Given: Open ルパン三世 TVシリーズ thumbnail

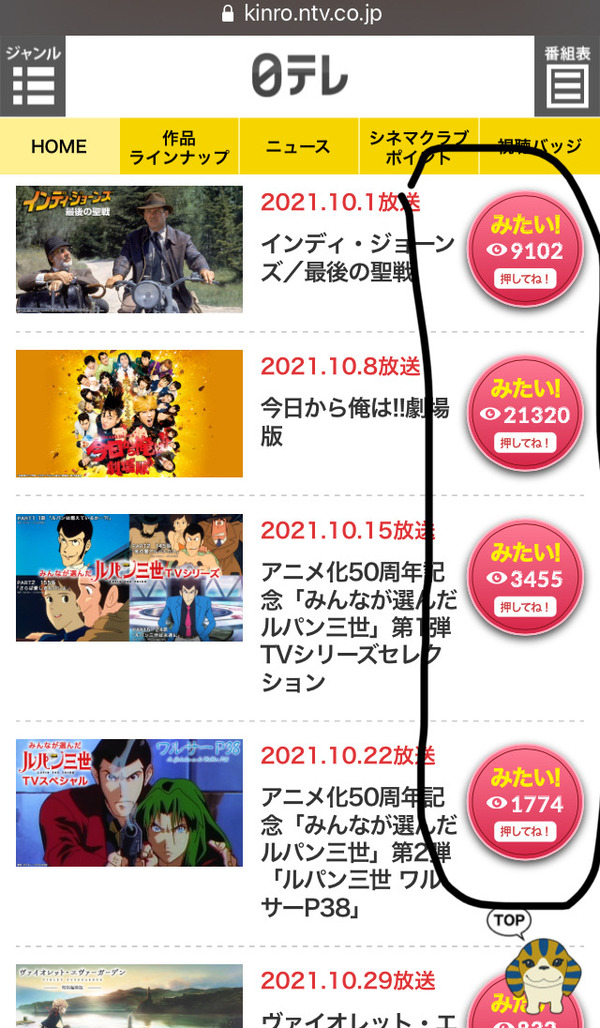Looking at the screenshot, I should point(129,577).
